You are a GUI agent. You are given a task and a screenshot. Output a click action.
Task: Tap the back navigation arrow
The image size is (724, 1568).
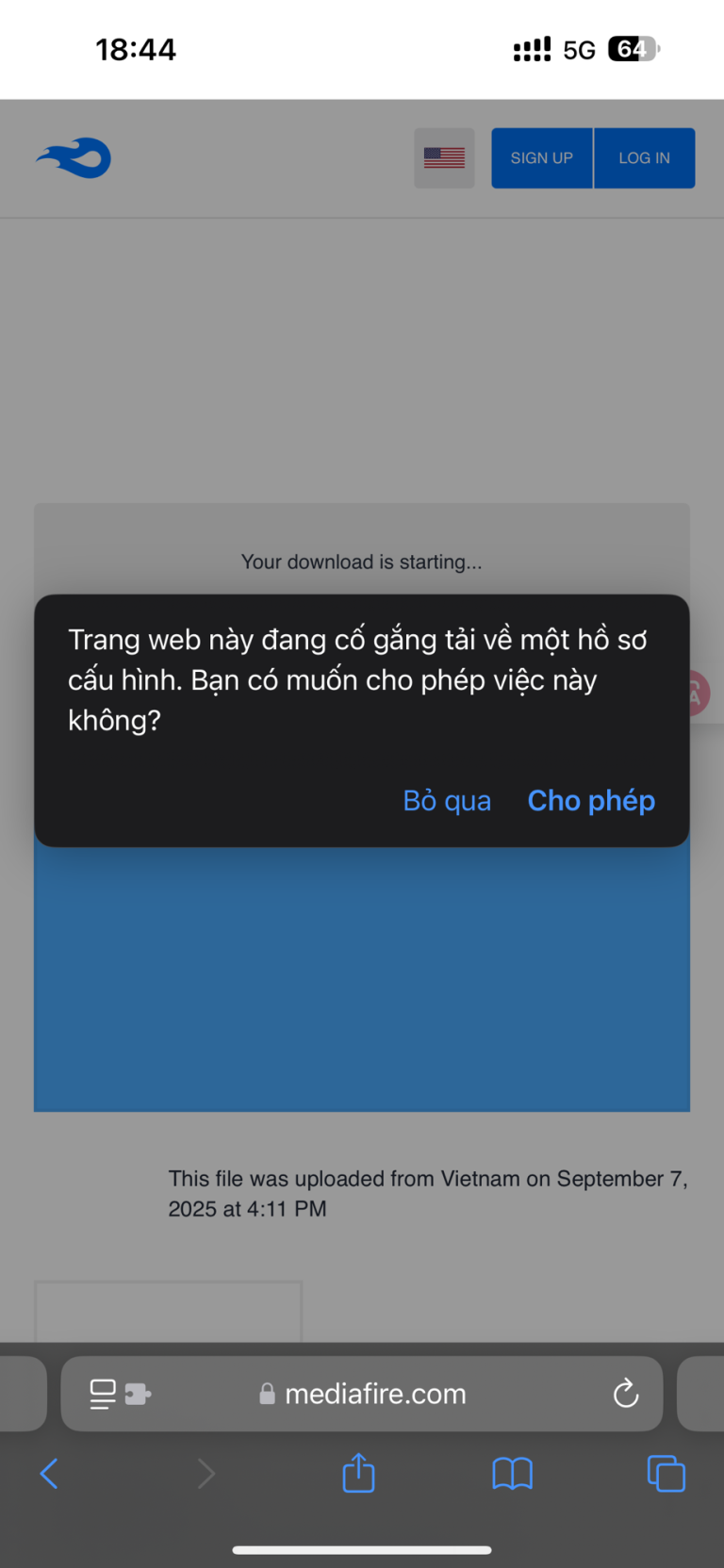click(x=49, y=1474)
